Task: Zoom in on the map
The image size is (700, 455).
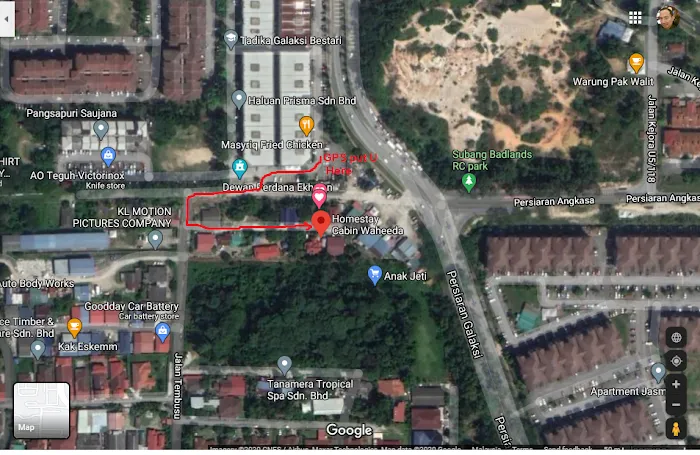Action: point(677,383)
